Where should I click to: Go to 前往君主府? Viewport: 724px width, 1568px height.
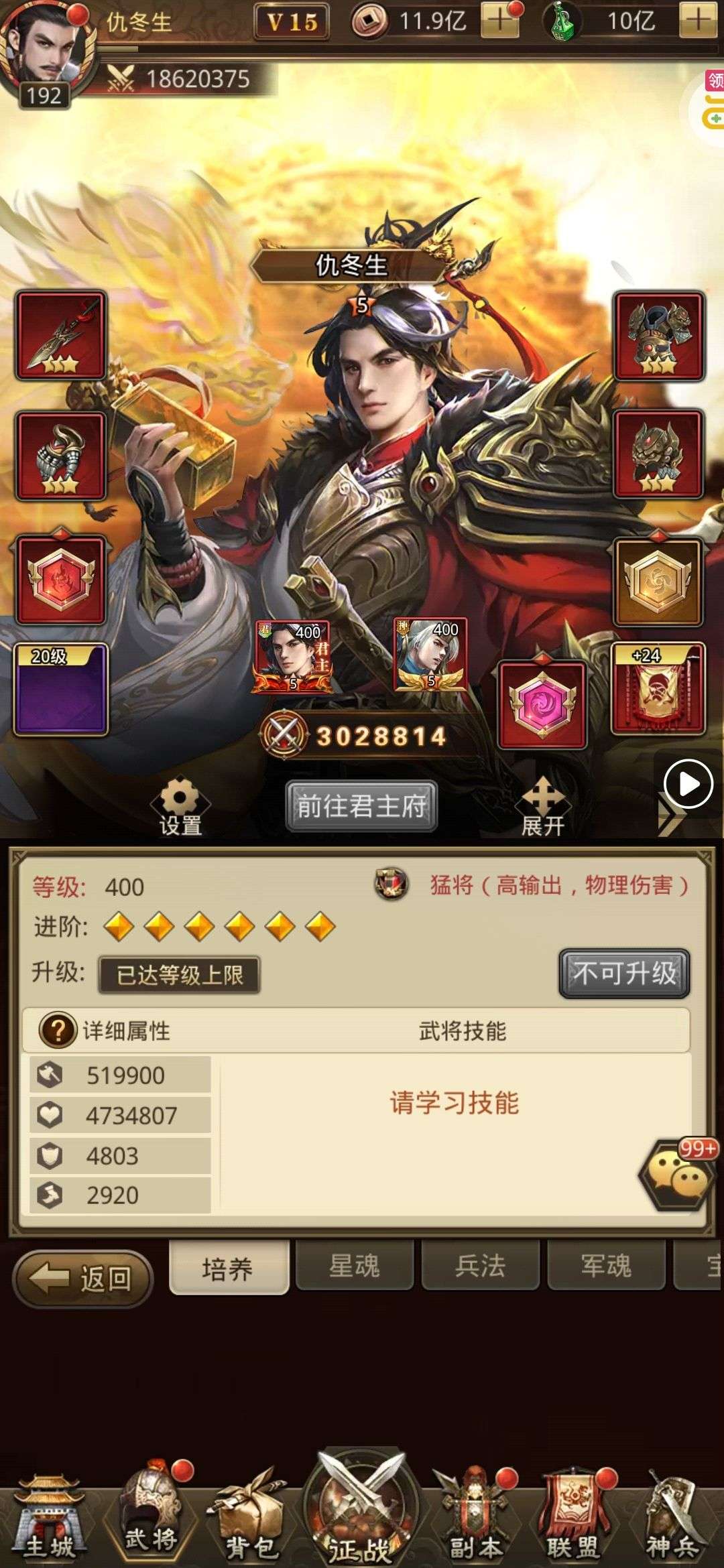(361, 806)
